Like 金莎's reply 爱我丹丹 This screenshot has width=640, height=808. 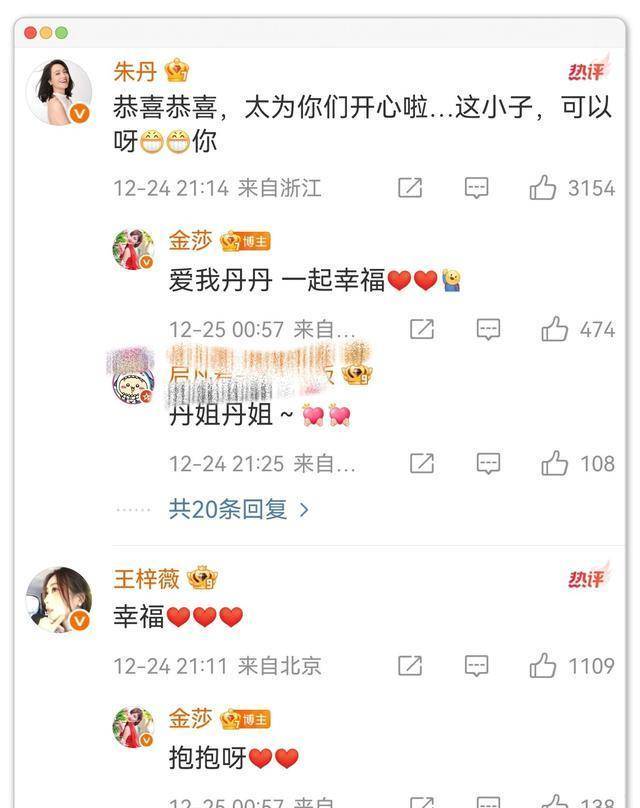click(555, 329)
